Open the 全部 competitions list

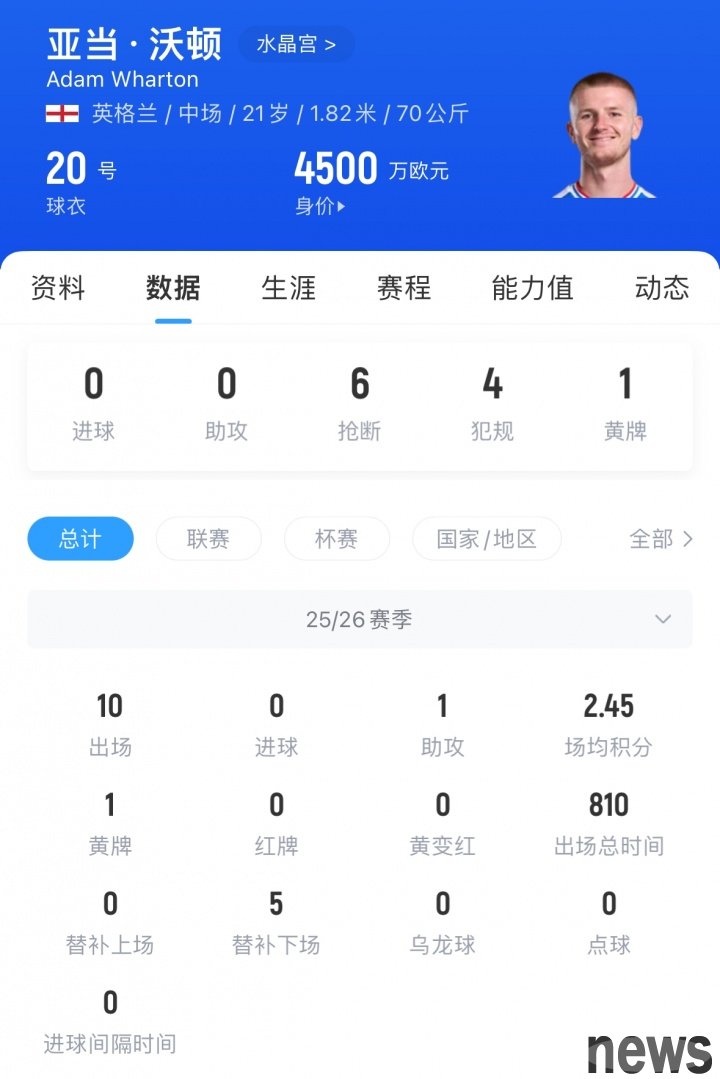pyautogui.click(x=660, y=539)
